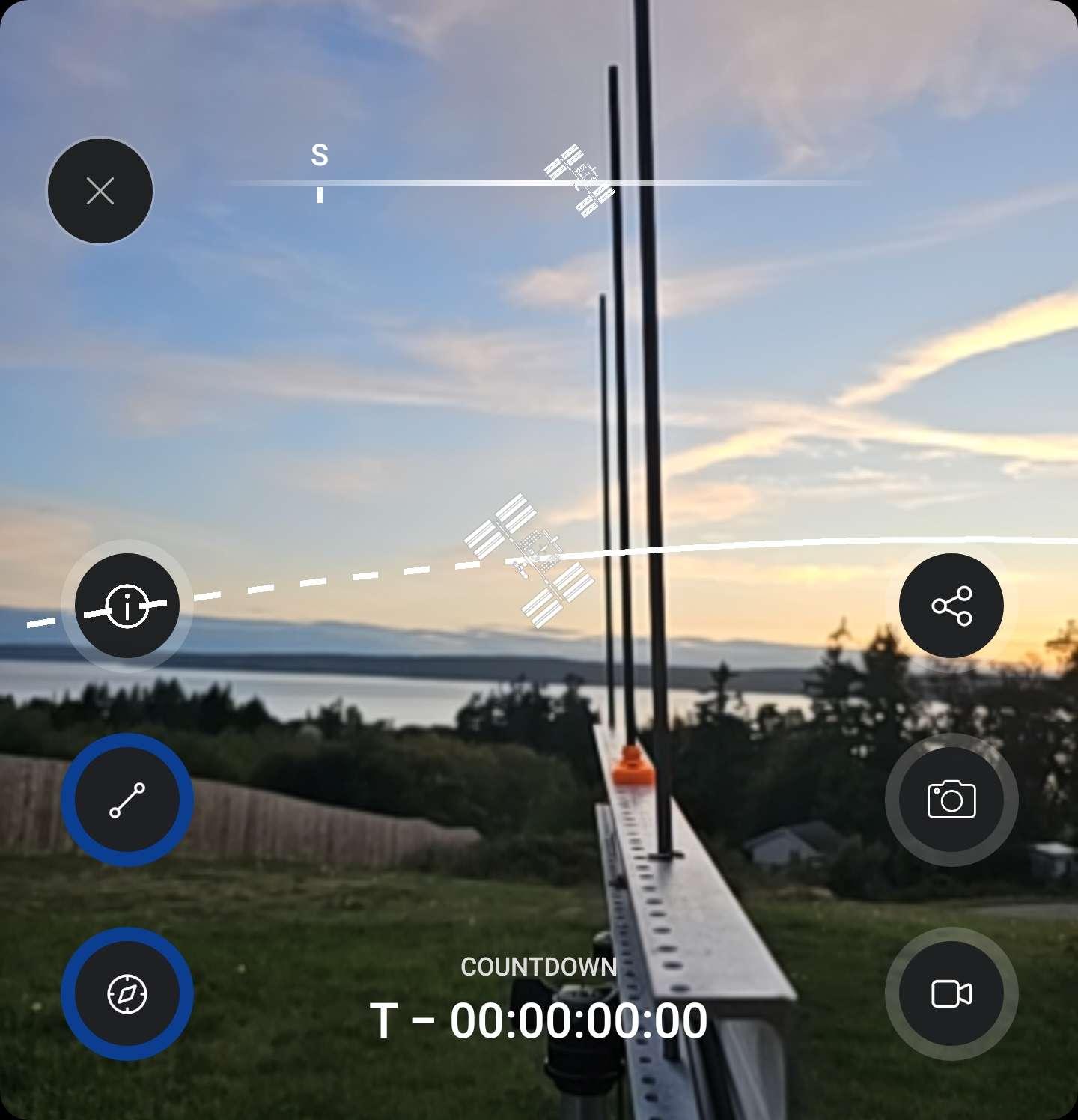Toggle the compass button
The height and width of the screenshot is (1120, 1078).
(127, 994)
